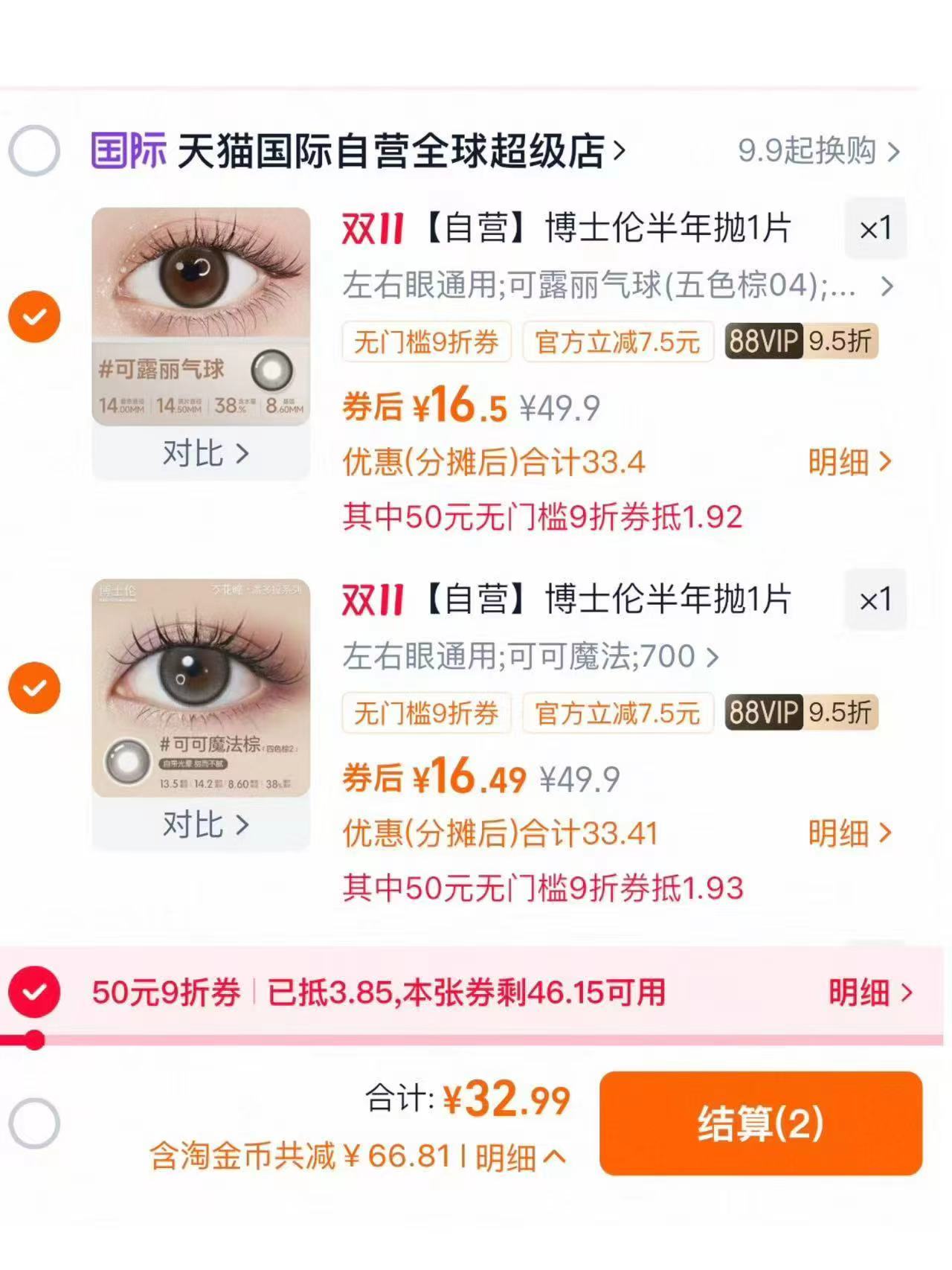
Task: Click the ×1 quantity badge on first item
Action: tap(875, 228)
